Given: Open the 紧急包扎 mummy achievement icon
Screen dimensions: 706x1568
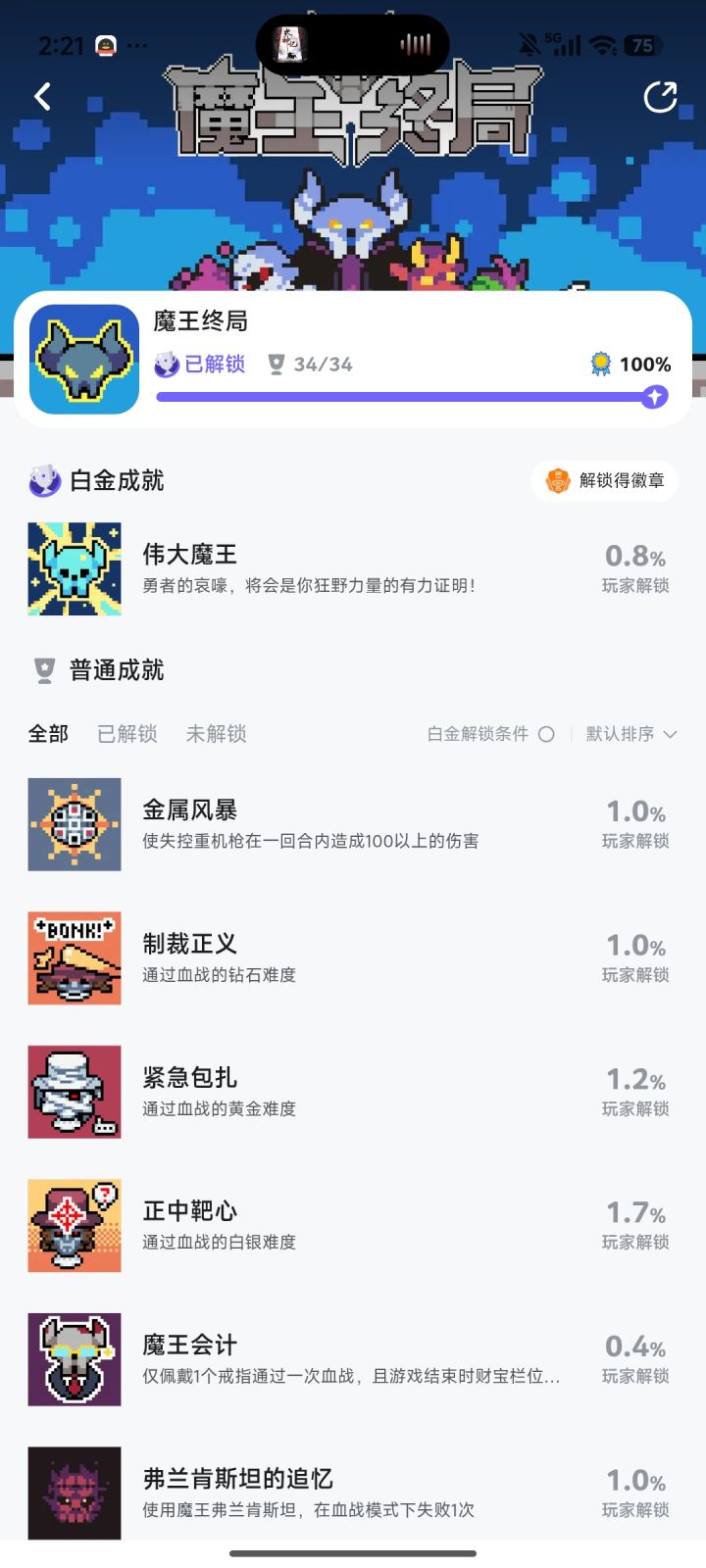Looking at the screenshot, I should point(74,1091).
